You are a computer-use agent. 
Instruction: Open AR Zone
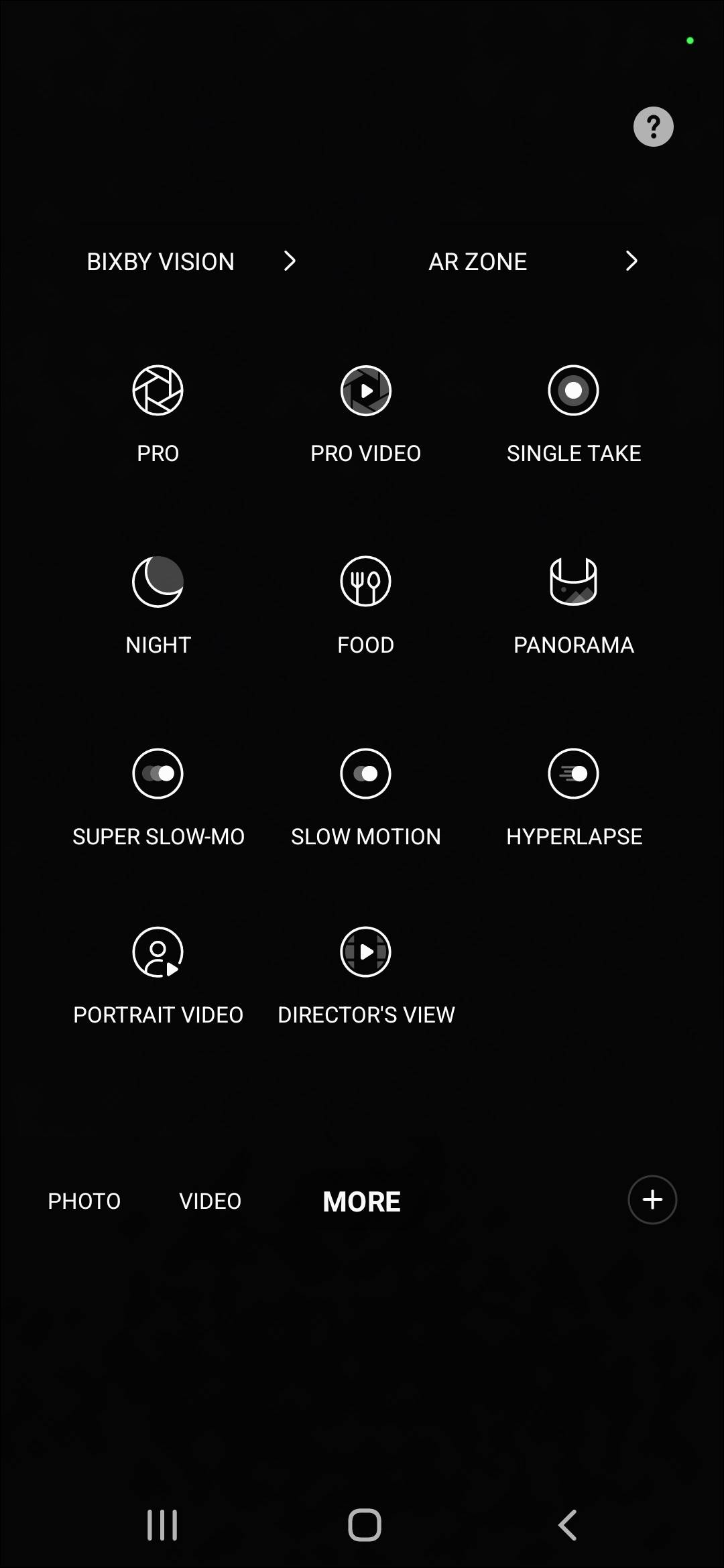click(x=533, y=261)
